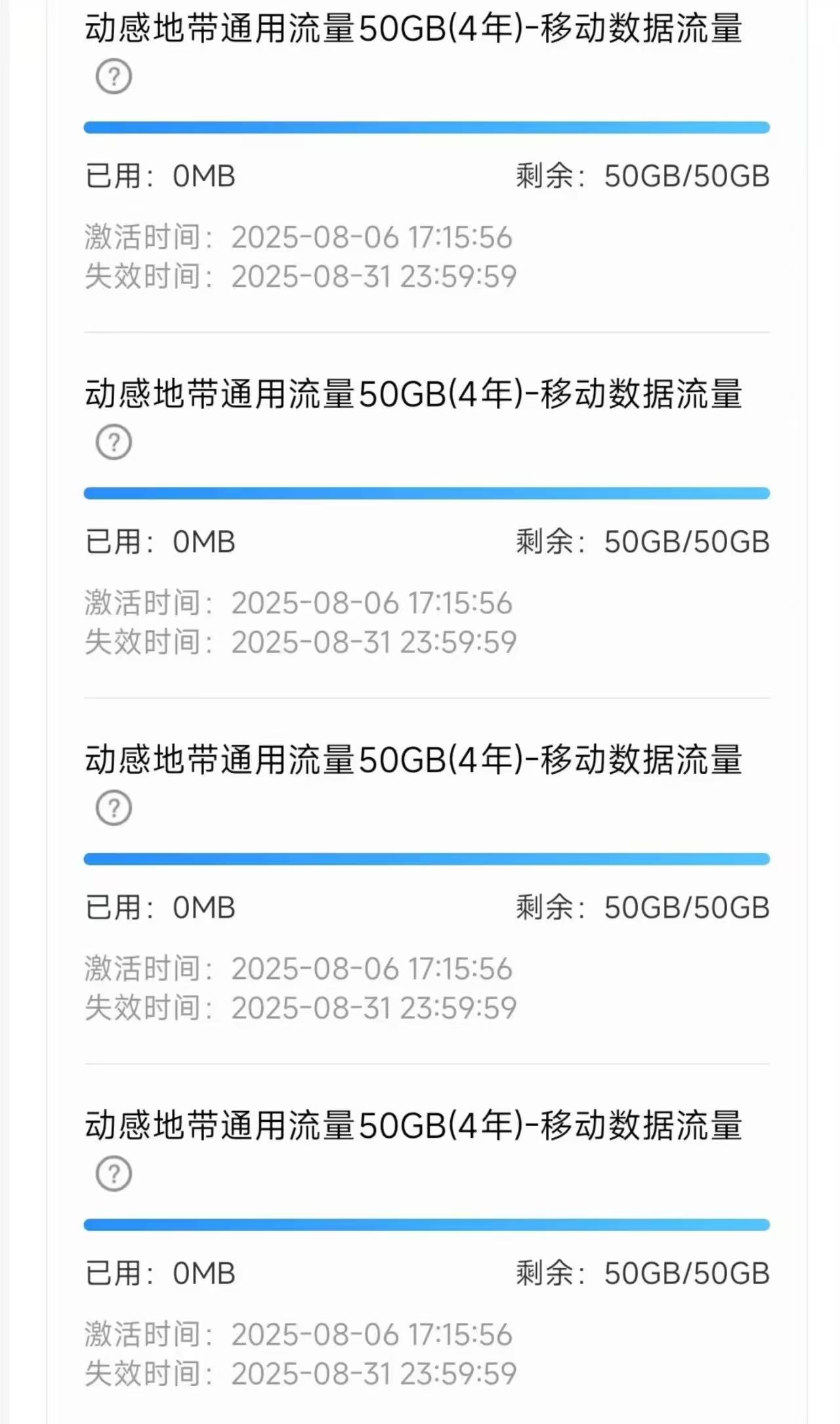840x1424 pixels.
Task: View help info for the third 50GB package
Action: tap(114, 808)
